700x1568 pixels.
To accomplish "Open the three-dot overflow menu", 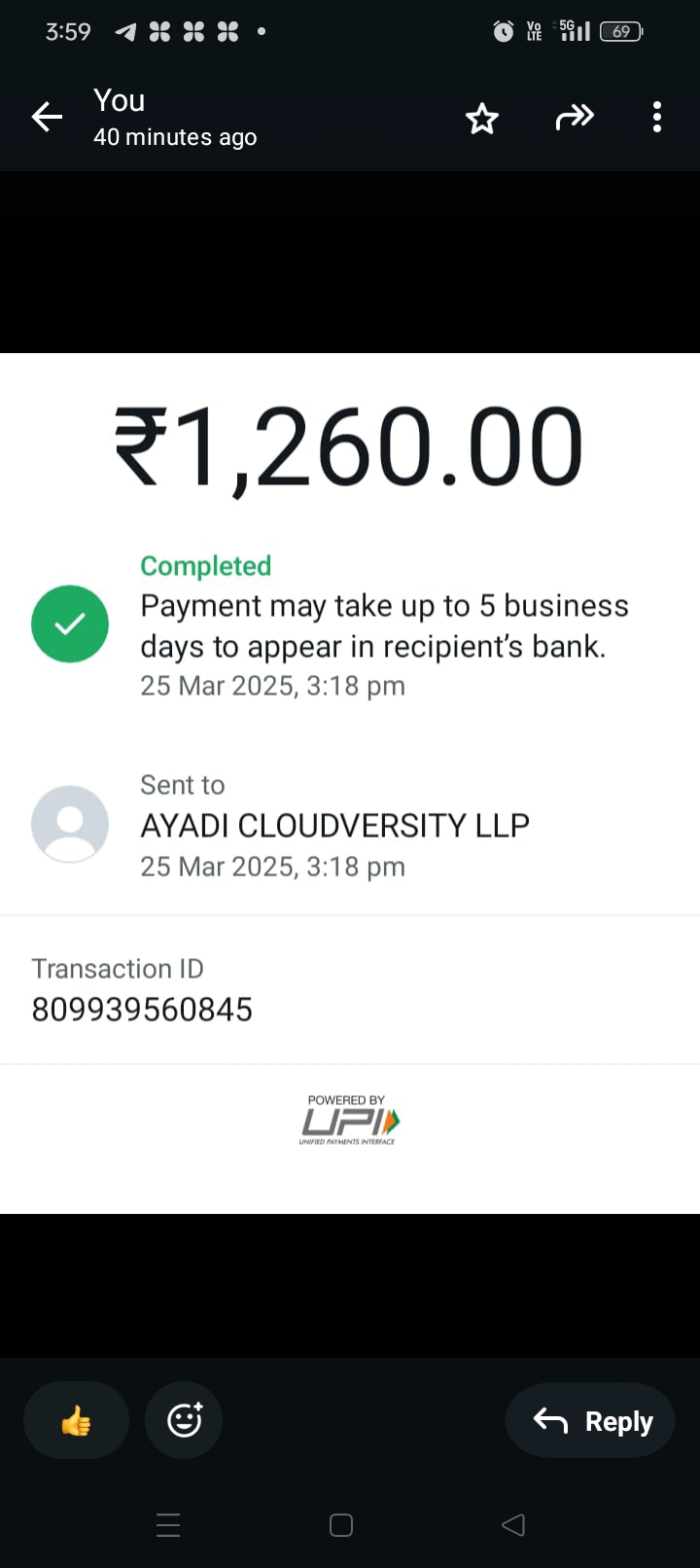I will [657, 118].
